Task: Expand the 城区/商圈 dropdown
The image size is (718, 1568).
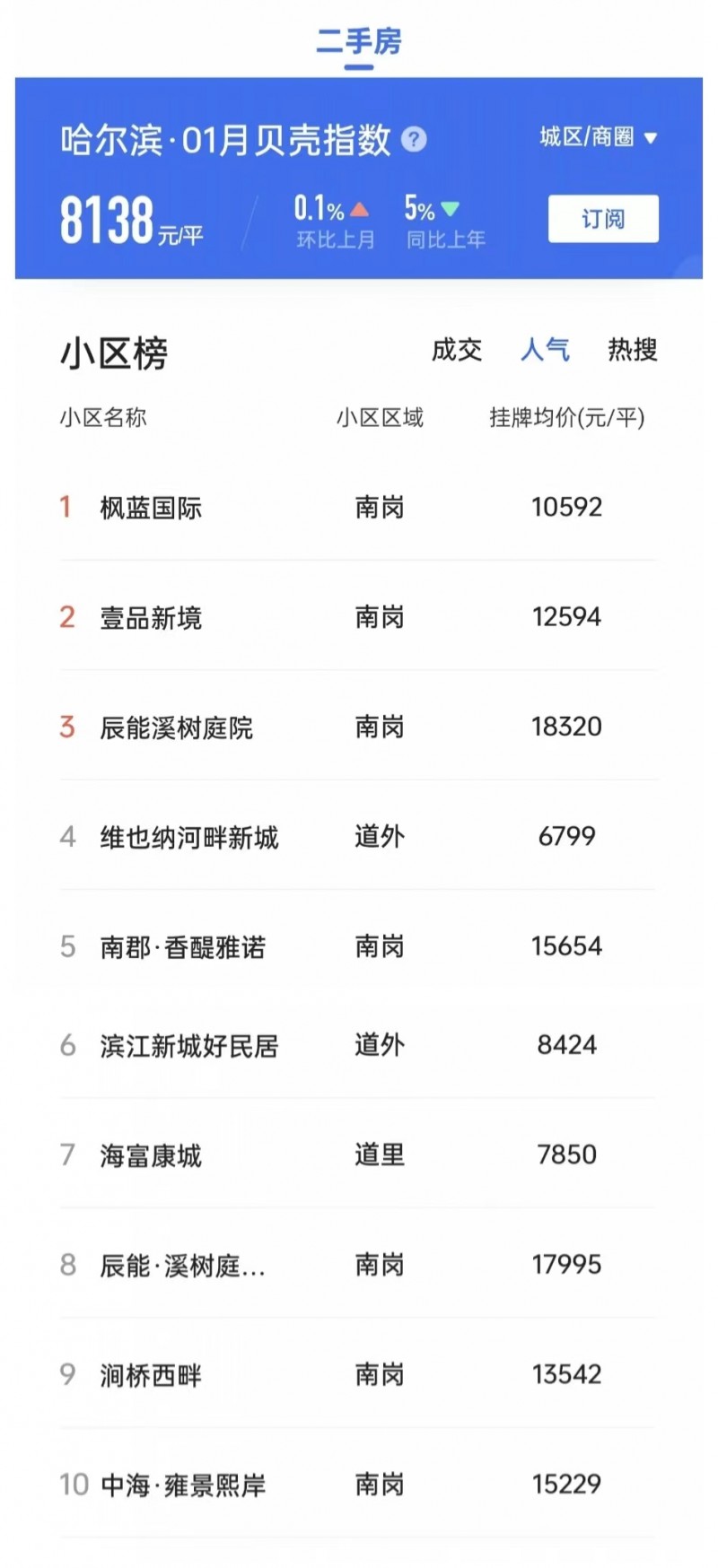Action: coord(599,137)
